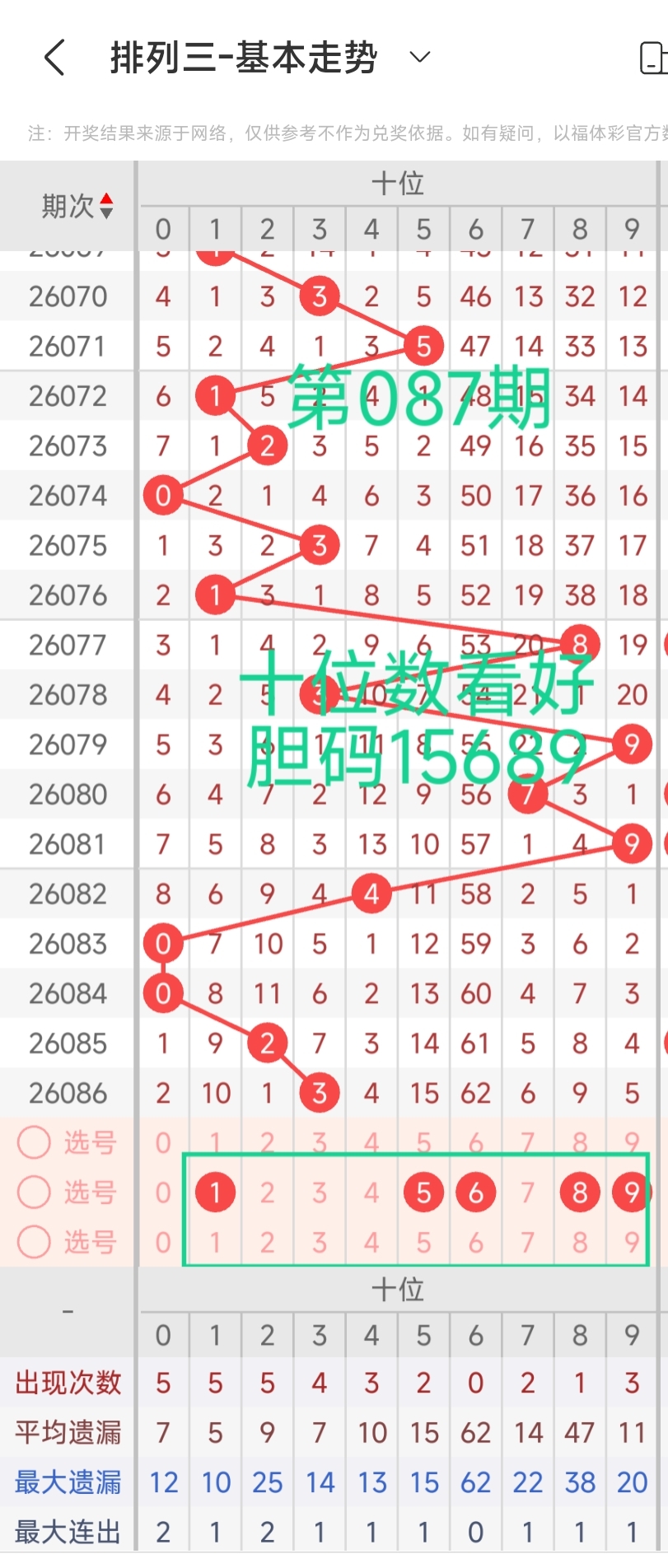
Task: Select the second 选号 radio circle
Action: tap(34, 1192)
